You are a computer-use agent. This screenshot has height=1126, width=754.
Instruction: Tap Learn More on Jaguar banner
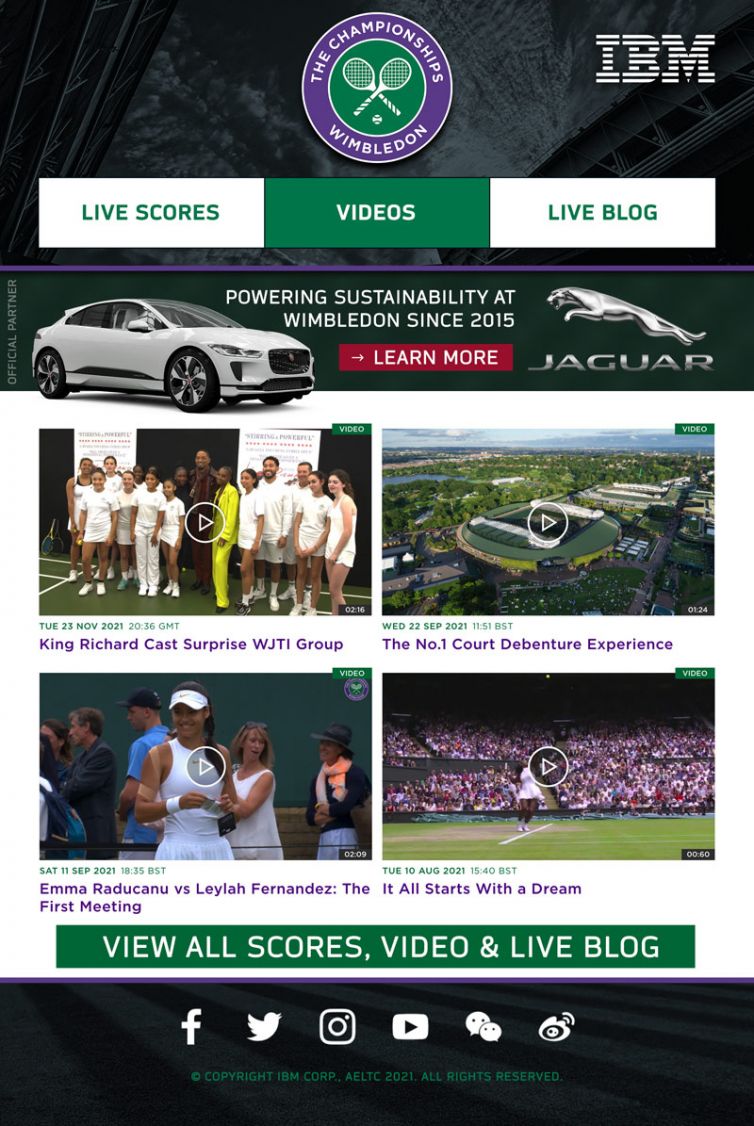pyautogui.click(x=425, y=357)
